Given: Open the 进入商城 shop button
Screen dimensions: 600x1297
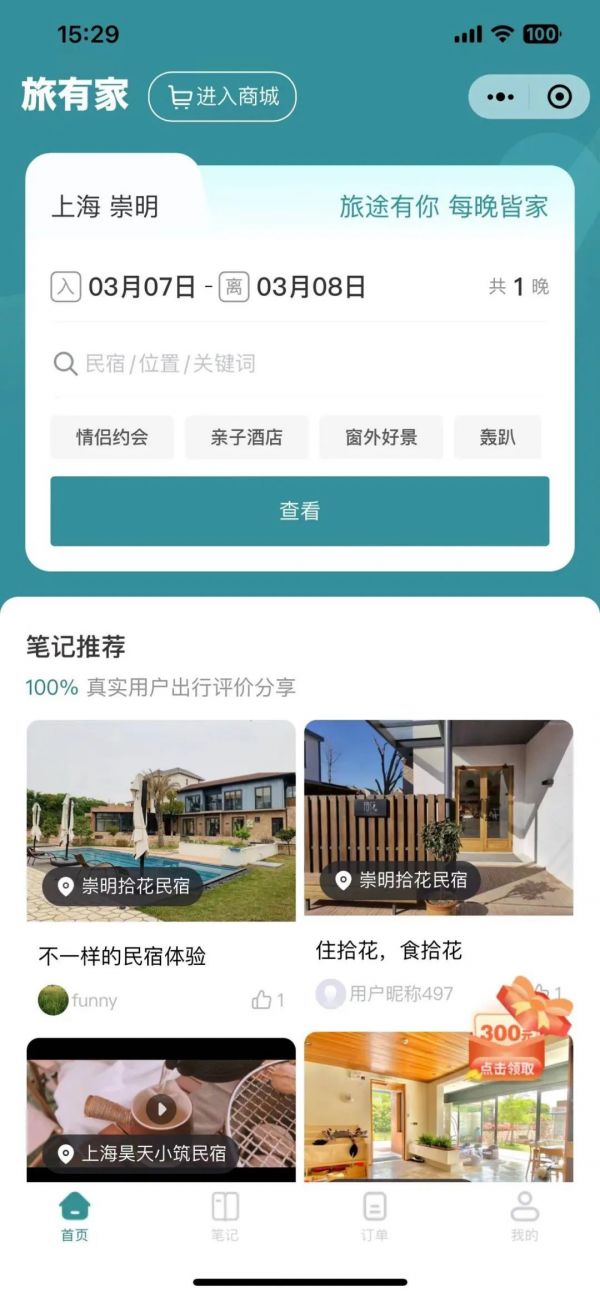Looking at the screenshot, I should (222, 97).
